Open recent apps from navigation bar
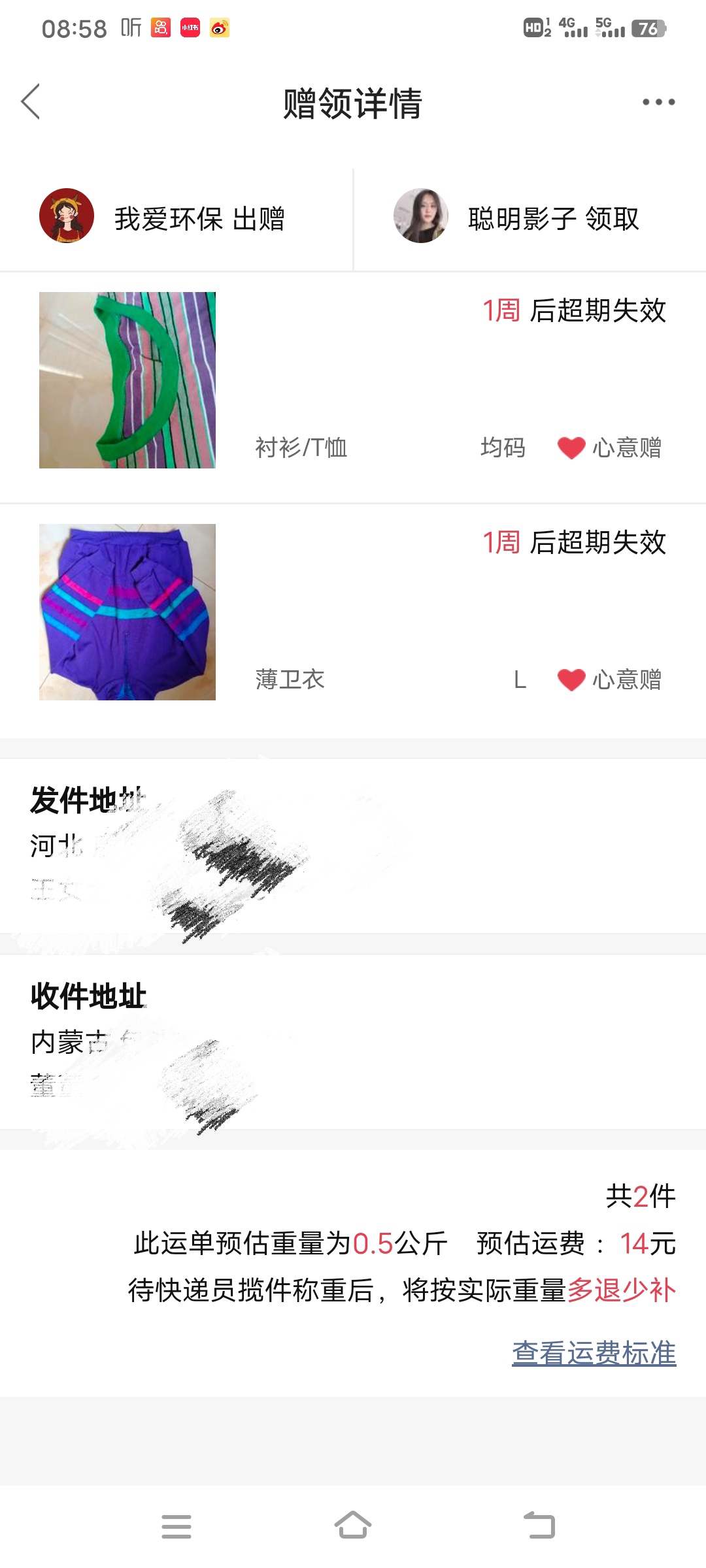706x1568 pixels. [x=176, y=1526]
